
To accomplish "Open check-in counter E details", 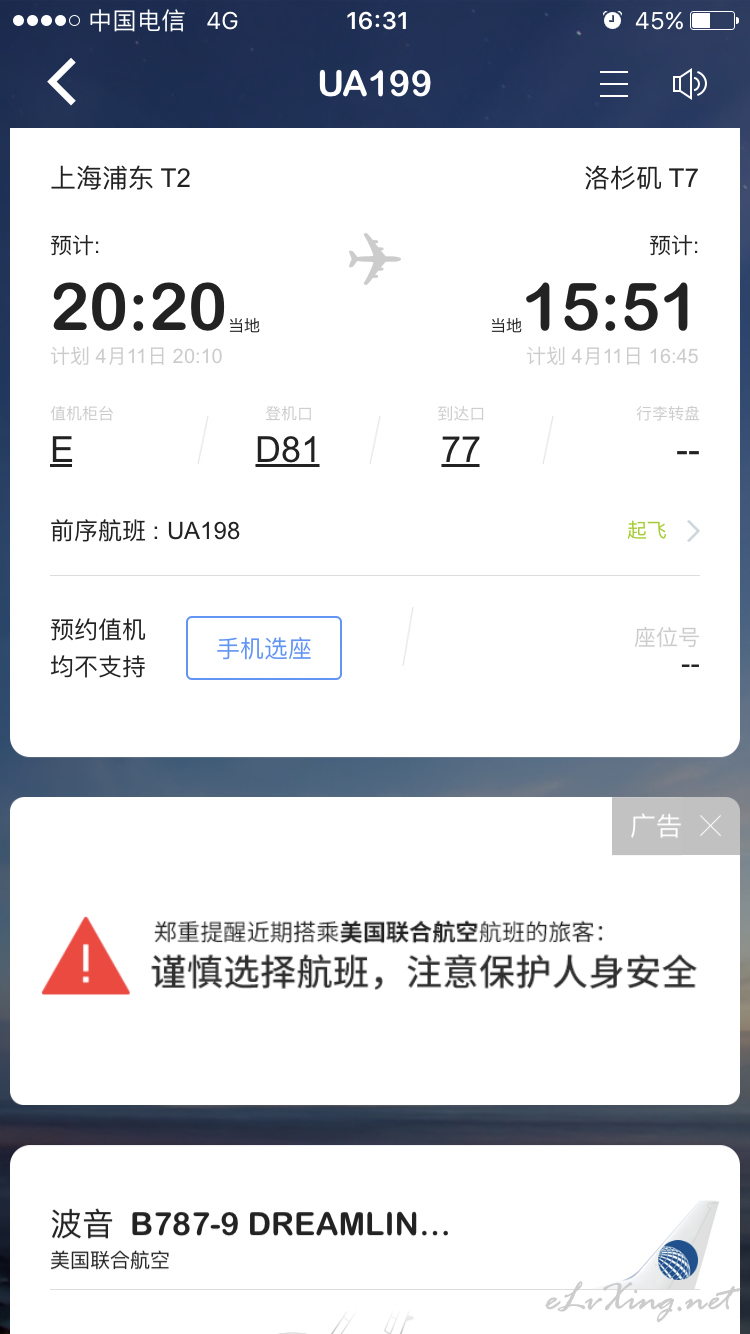I will pyautogui.click(x=62, y=451).
